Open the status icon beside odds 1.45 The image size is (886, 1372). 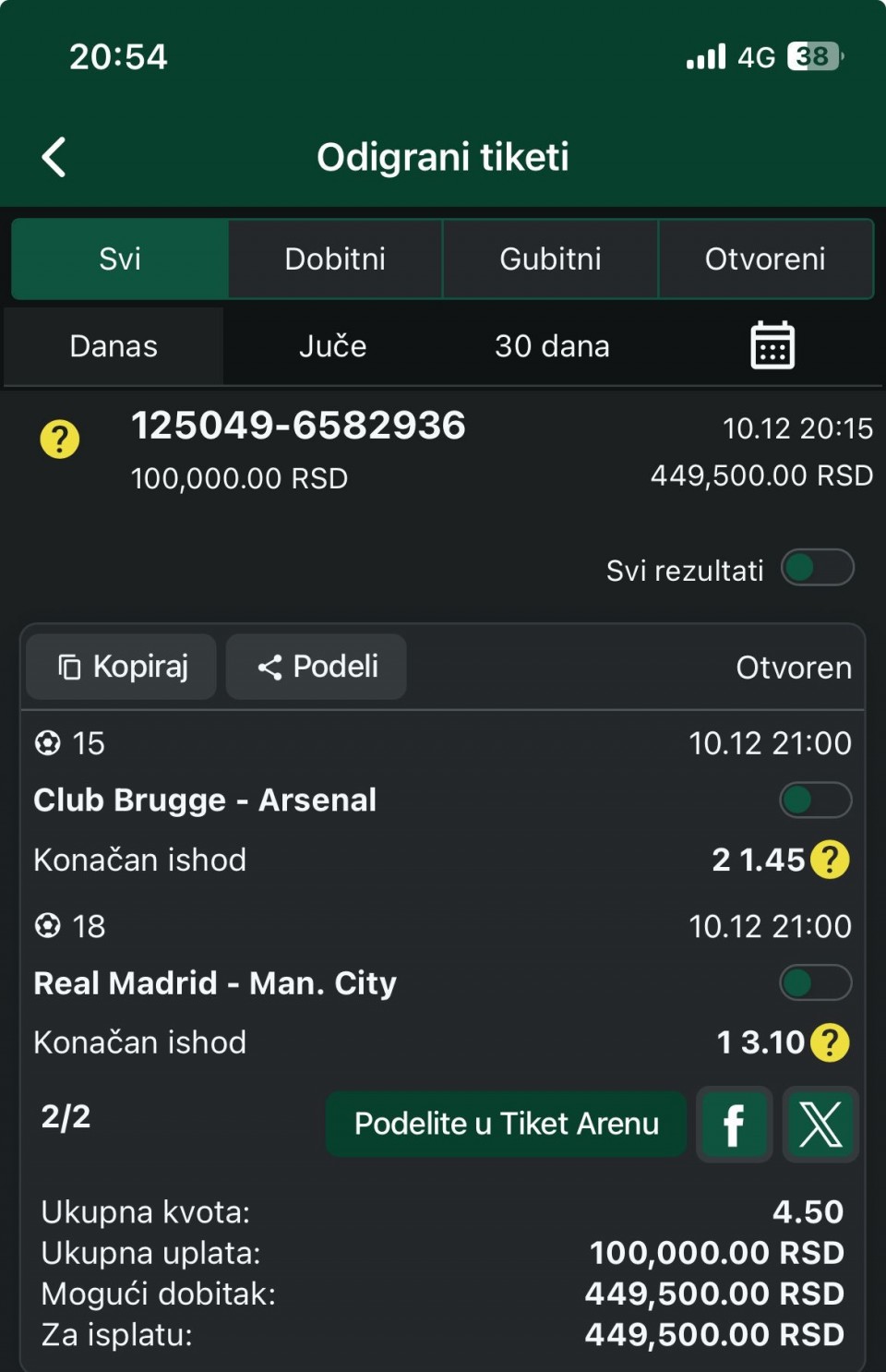pos(830,860)
